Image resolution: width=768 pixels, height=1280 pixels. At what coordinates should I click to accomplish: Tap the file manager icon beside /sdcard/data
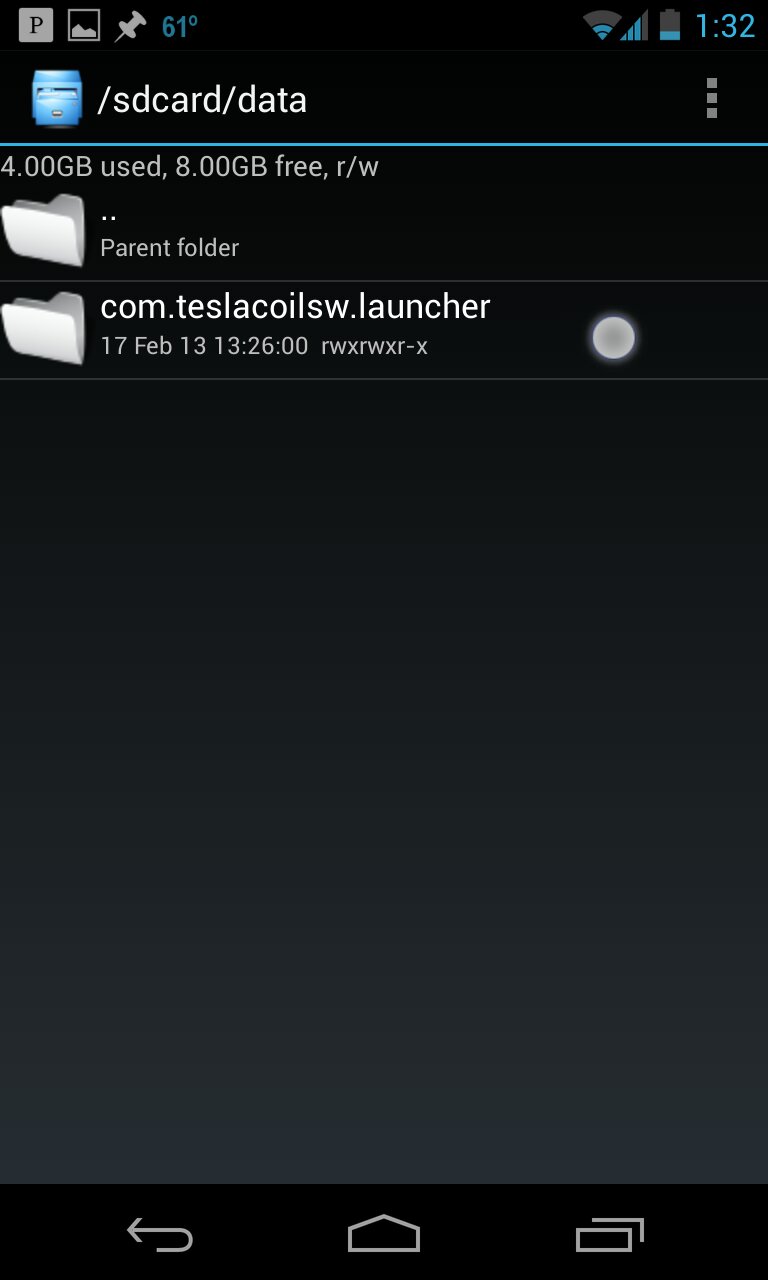point(56,99)
